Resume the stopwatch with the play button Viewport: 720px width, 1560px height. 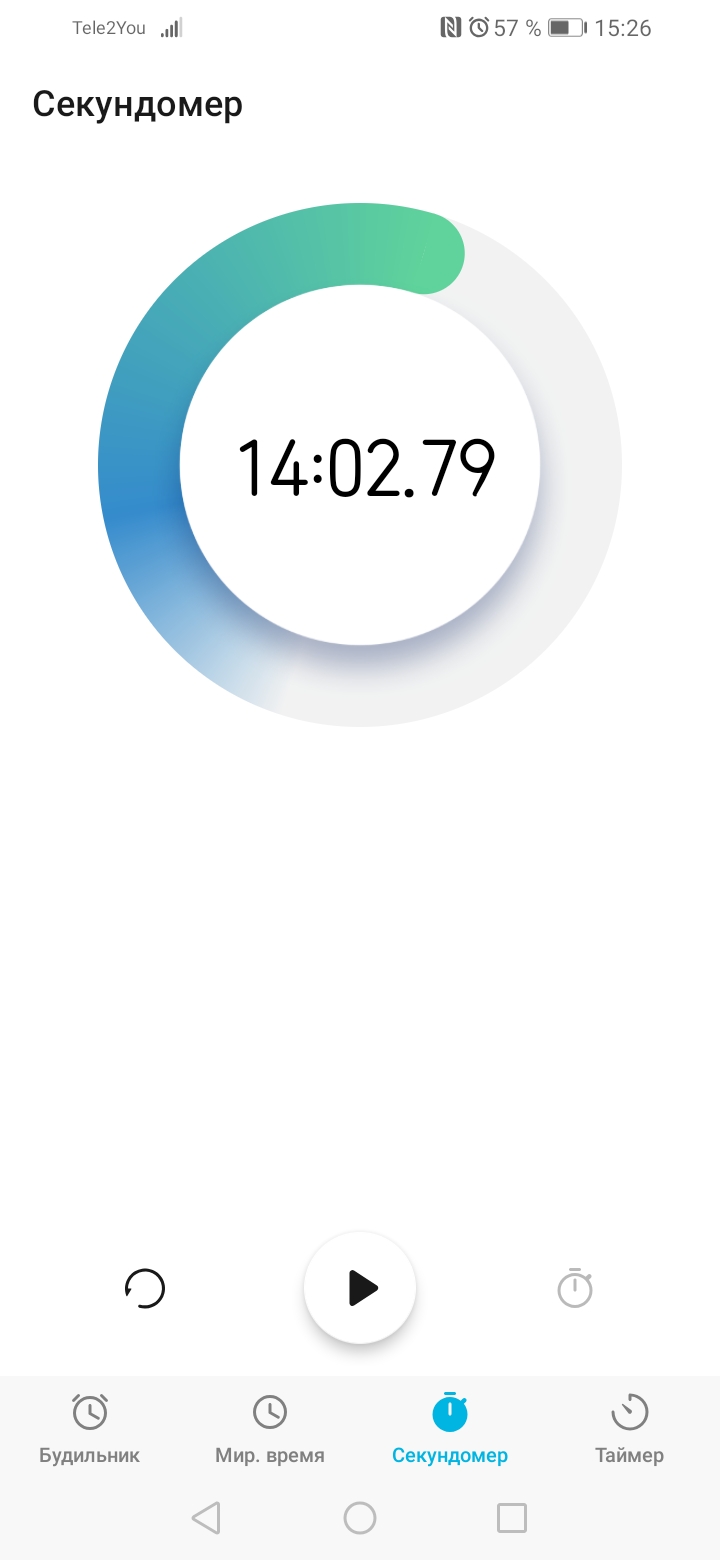click(360, 1288)
